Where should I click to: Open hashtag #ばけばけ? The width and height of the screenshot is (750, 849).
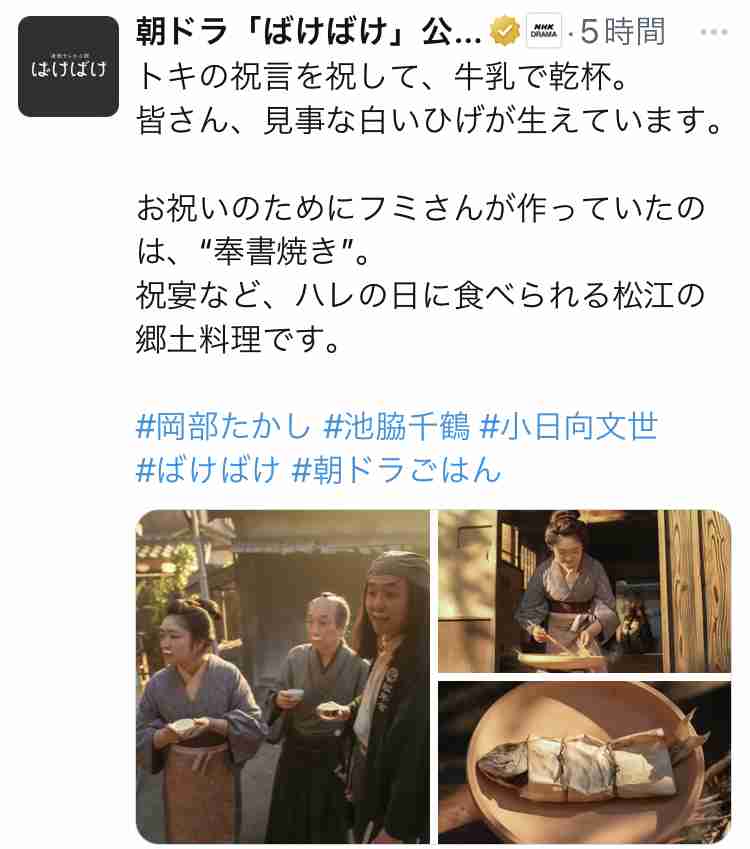(207, 470)
